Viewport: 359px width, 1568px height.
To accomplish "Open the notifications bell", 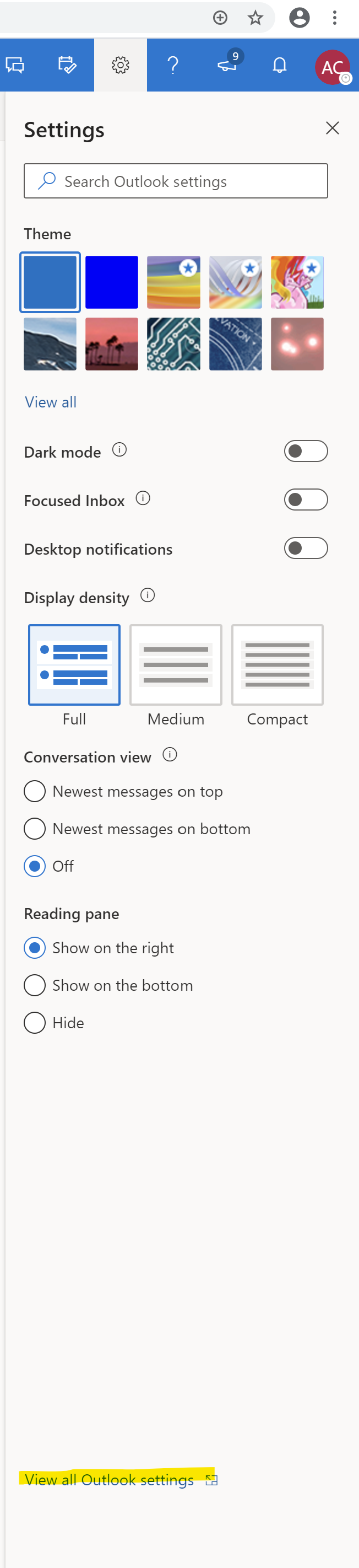I will [279, 65].
